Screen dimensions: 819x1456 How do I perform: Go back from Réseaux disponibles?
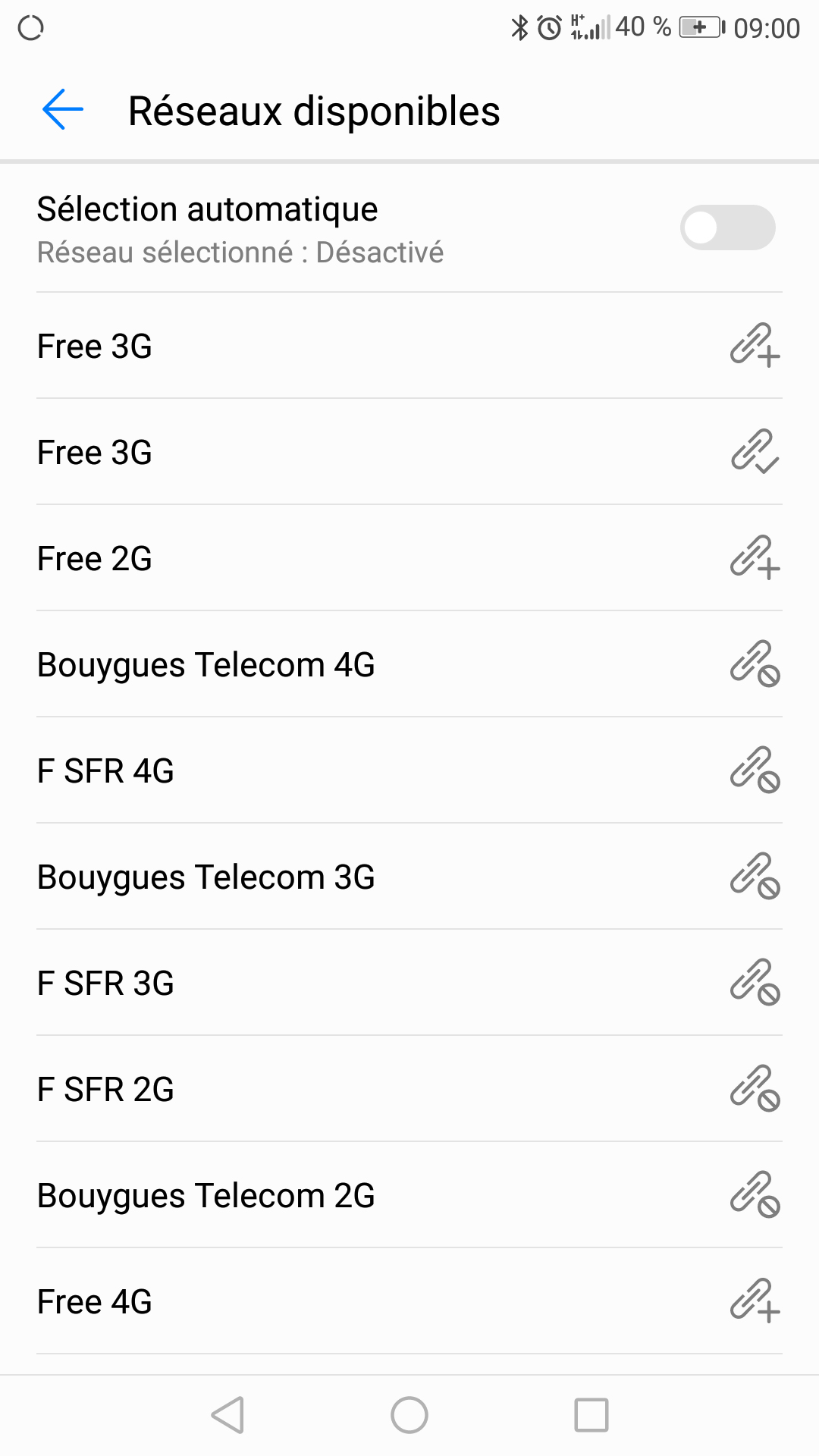tap(62, 110)
